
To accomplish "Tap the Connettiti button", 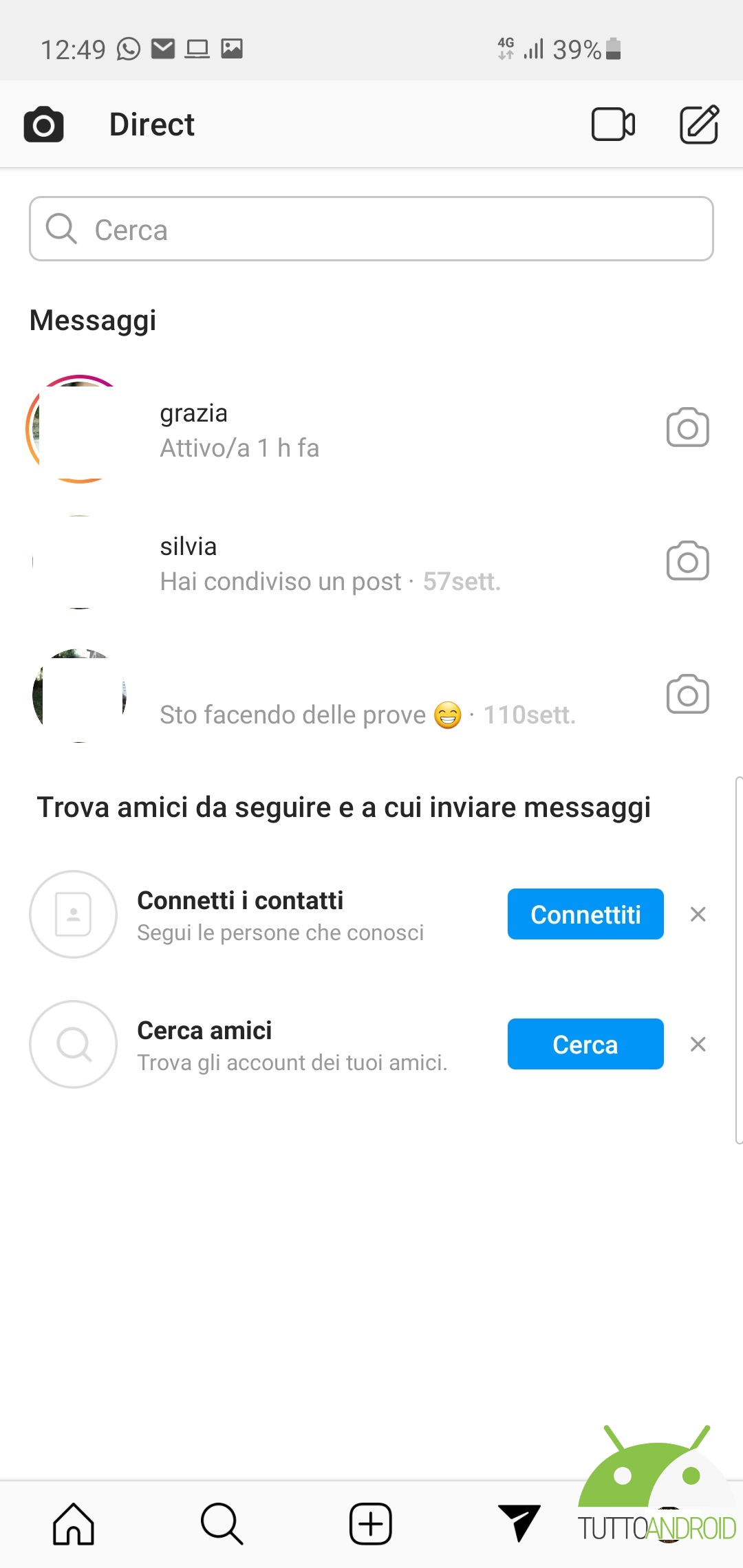I will click(x=585, y=914).
